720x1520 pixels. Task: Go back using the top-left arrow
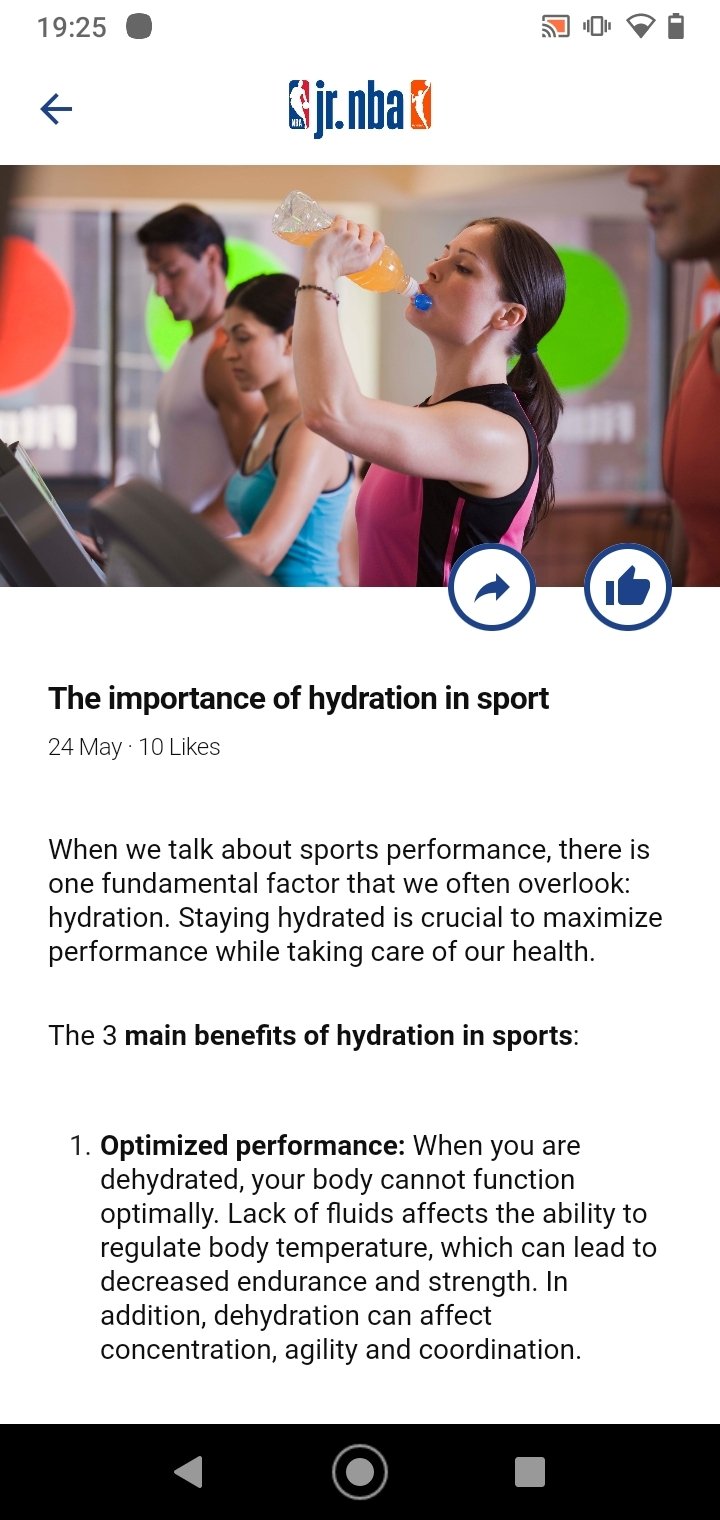click(56, 108)
